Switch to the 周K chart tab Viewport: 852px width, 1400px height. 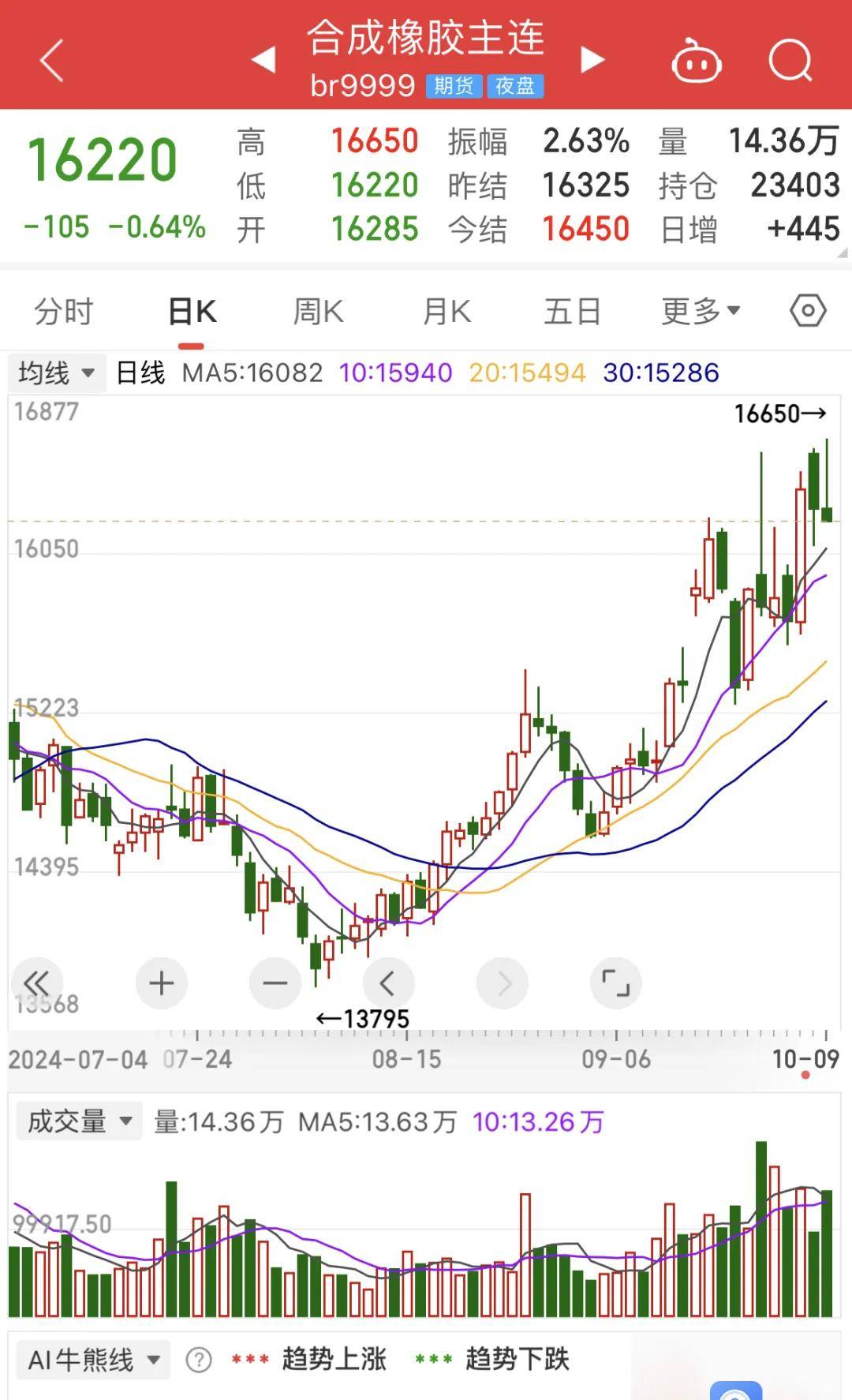[318, 312]
